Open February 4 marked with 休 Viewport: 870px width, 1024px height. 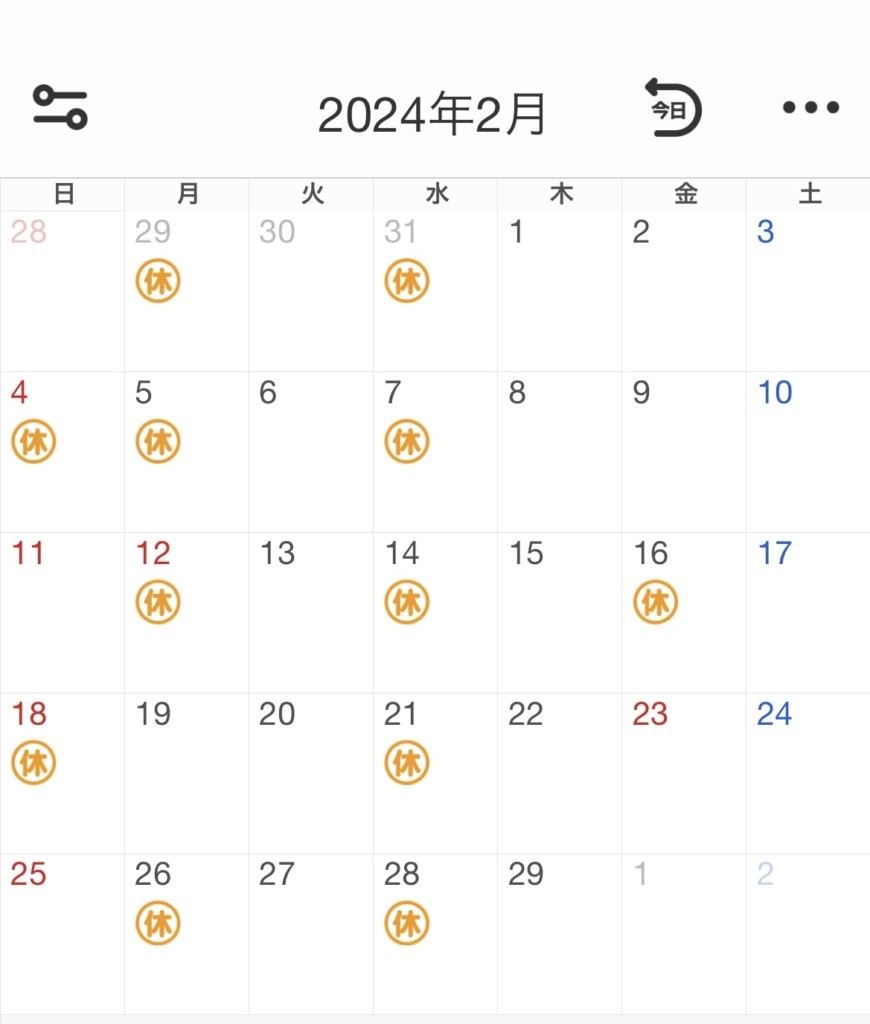pos(62,450)
